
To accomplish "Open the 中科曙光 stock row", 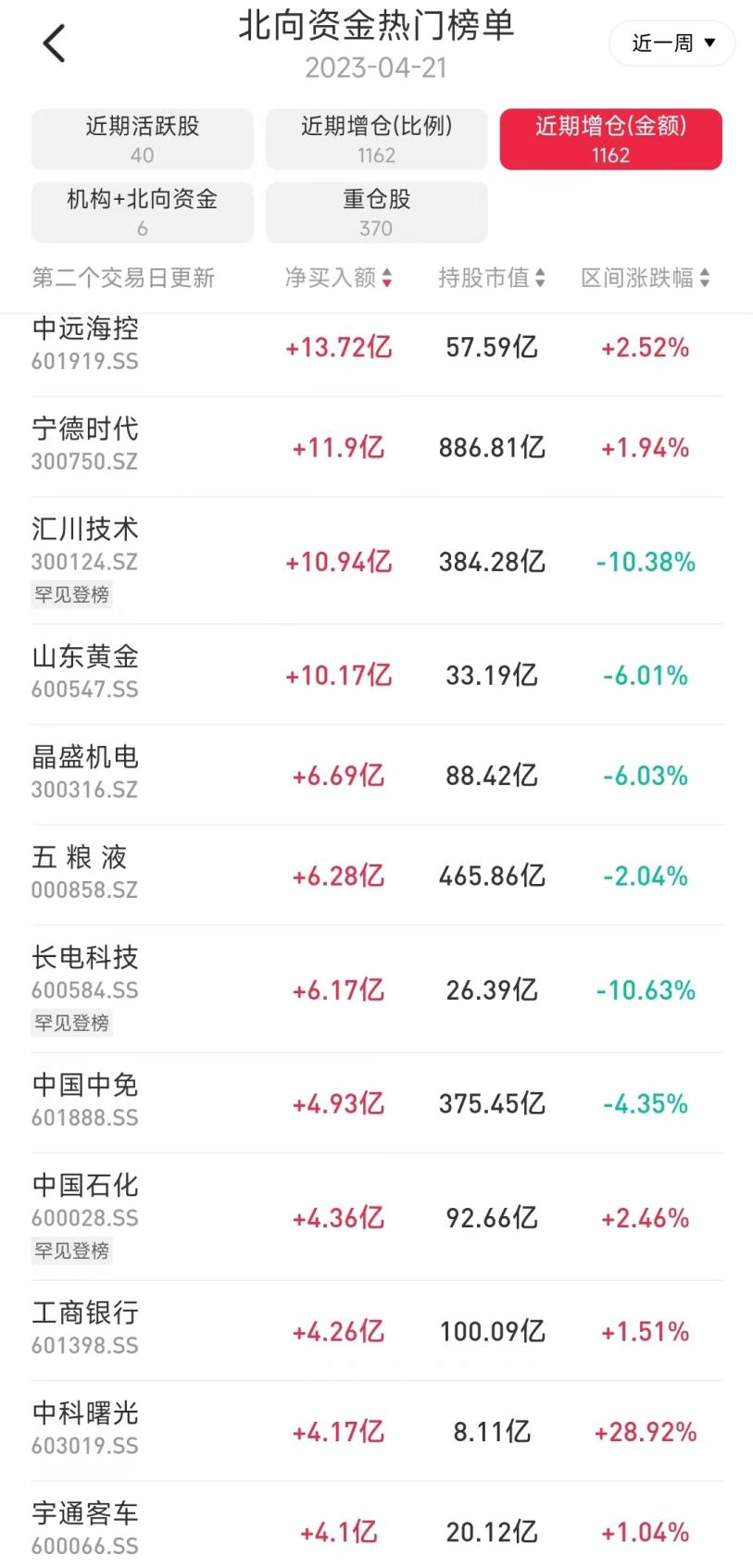I will (x=376, y=1431).
